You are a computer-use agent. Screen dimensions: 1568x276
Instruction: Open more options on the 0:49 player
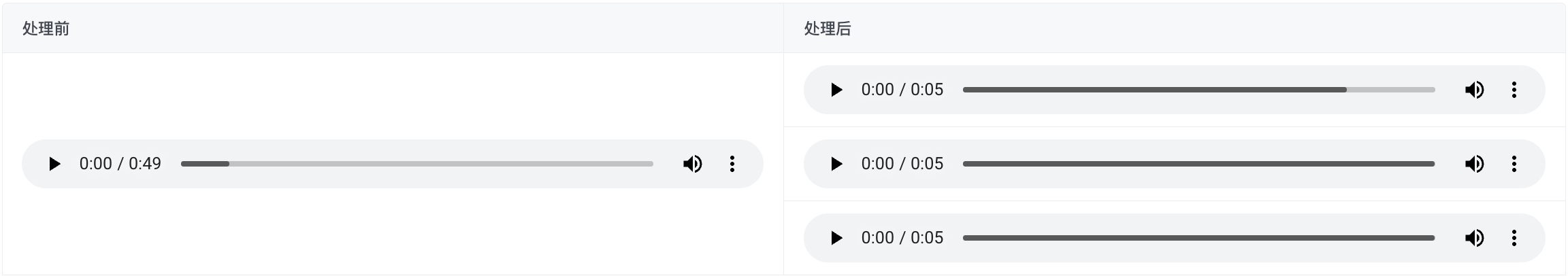click(732, 164)
